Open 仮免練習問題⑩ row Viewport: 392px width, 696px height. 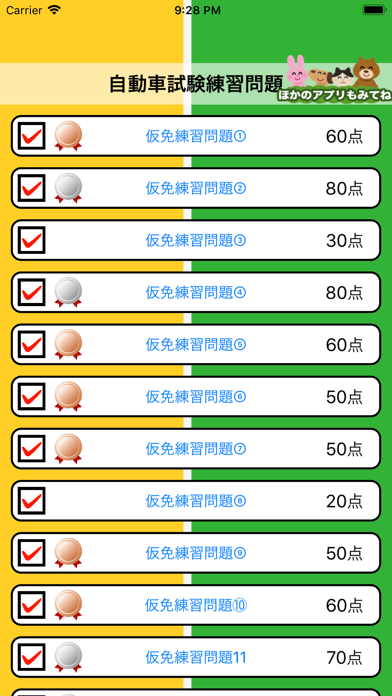[196, 605]
